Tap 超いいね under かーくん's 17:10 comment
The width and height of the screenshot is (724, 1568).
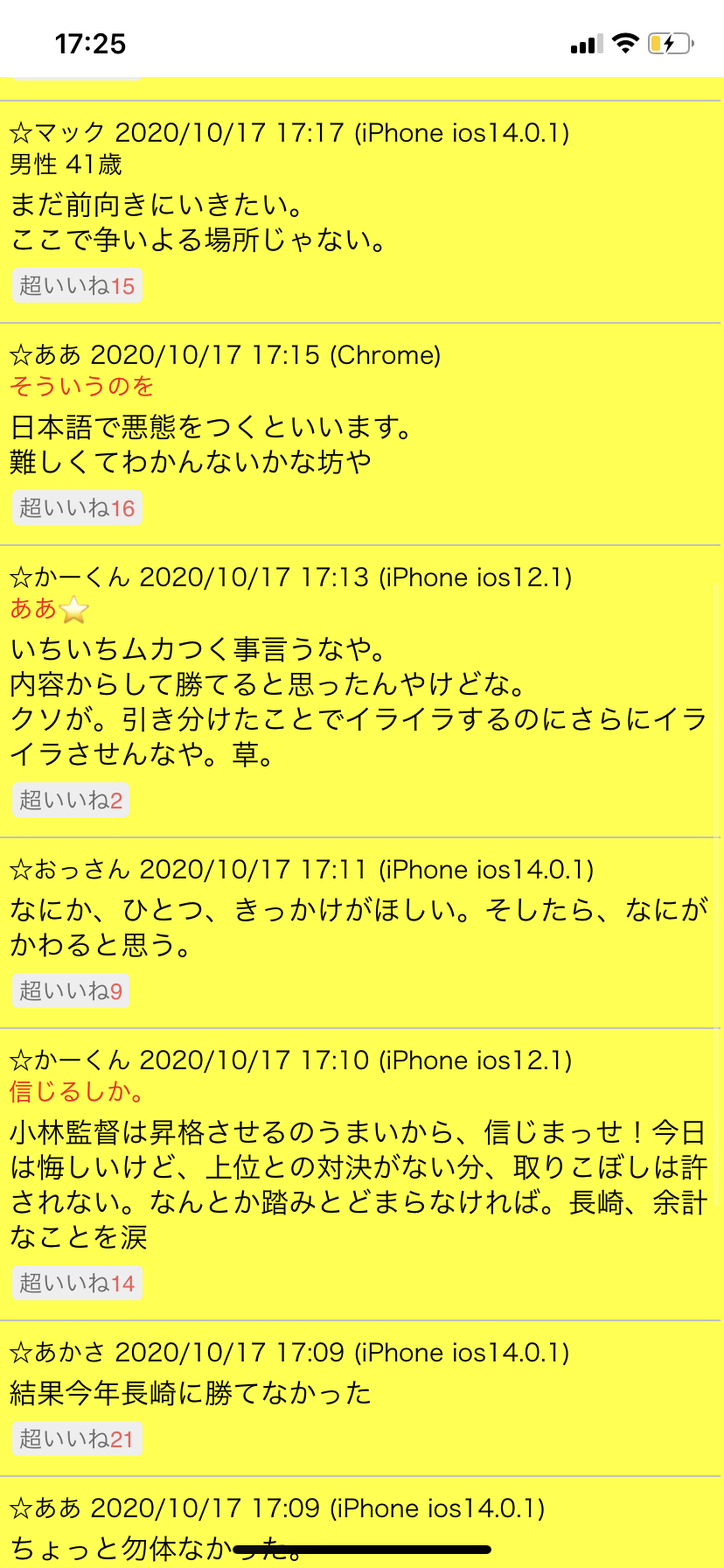pos(77,1284)
